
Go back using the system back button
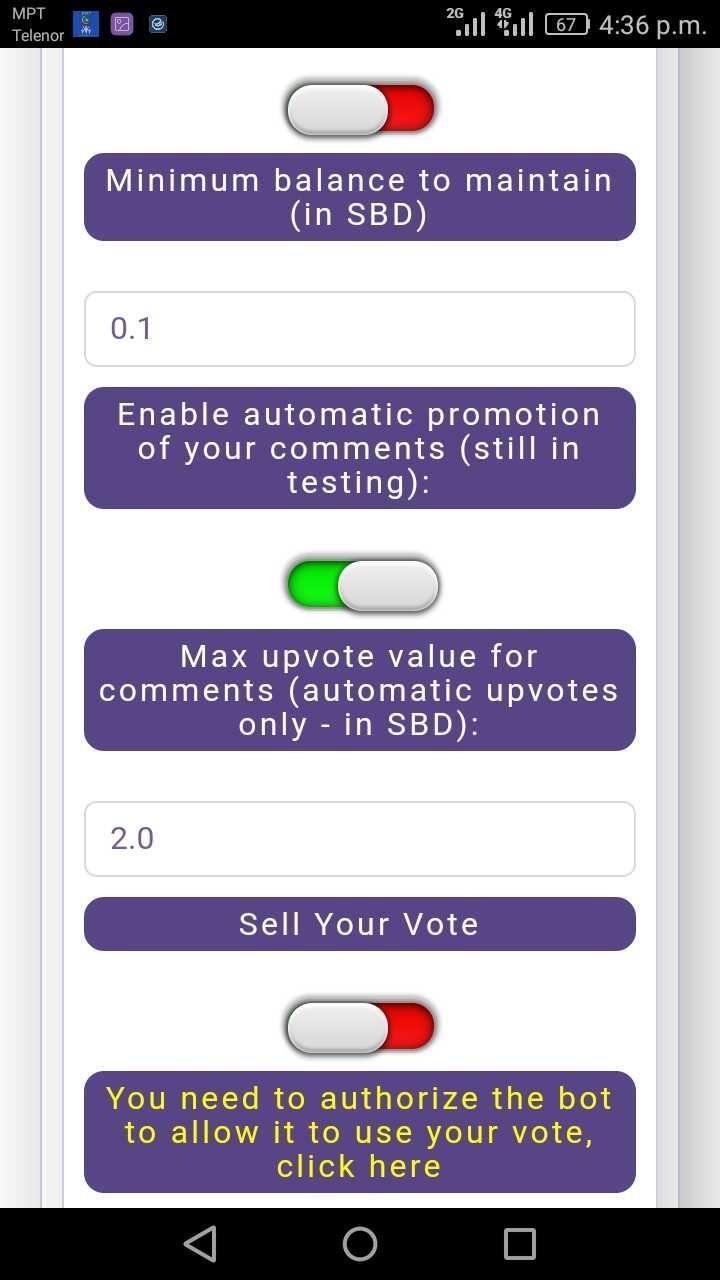(200, 1244)
